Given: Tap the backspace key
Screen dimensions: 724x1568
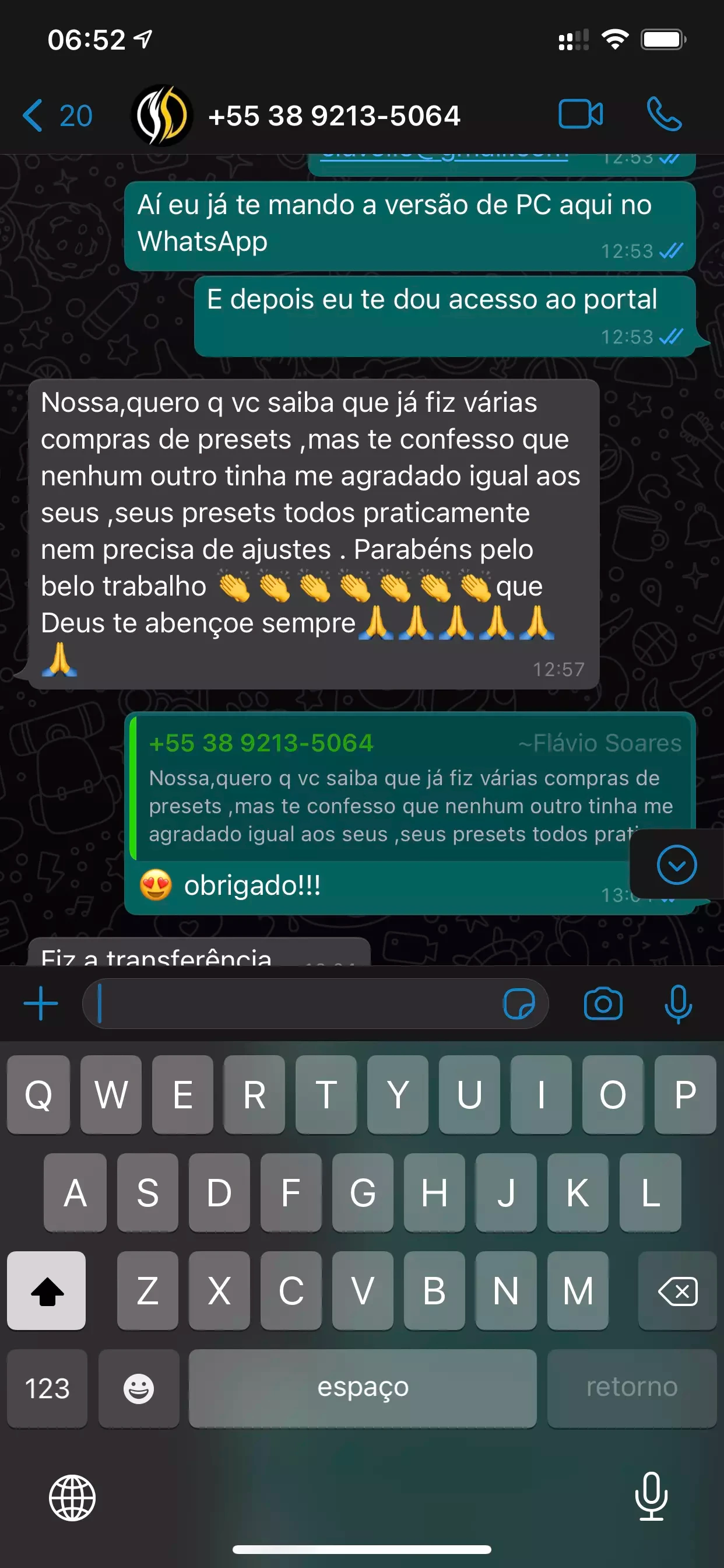Looking at the screenshot, I should [677, 1290].
